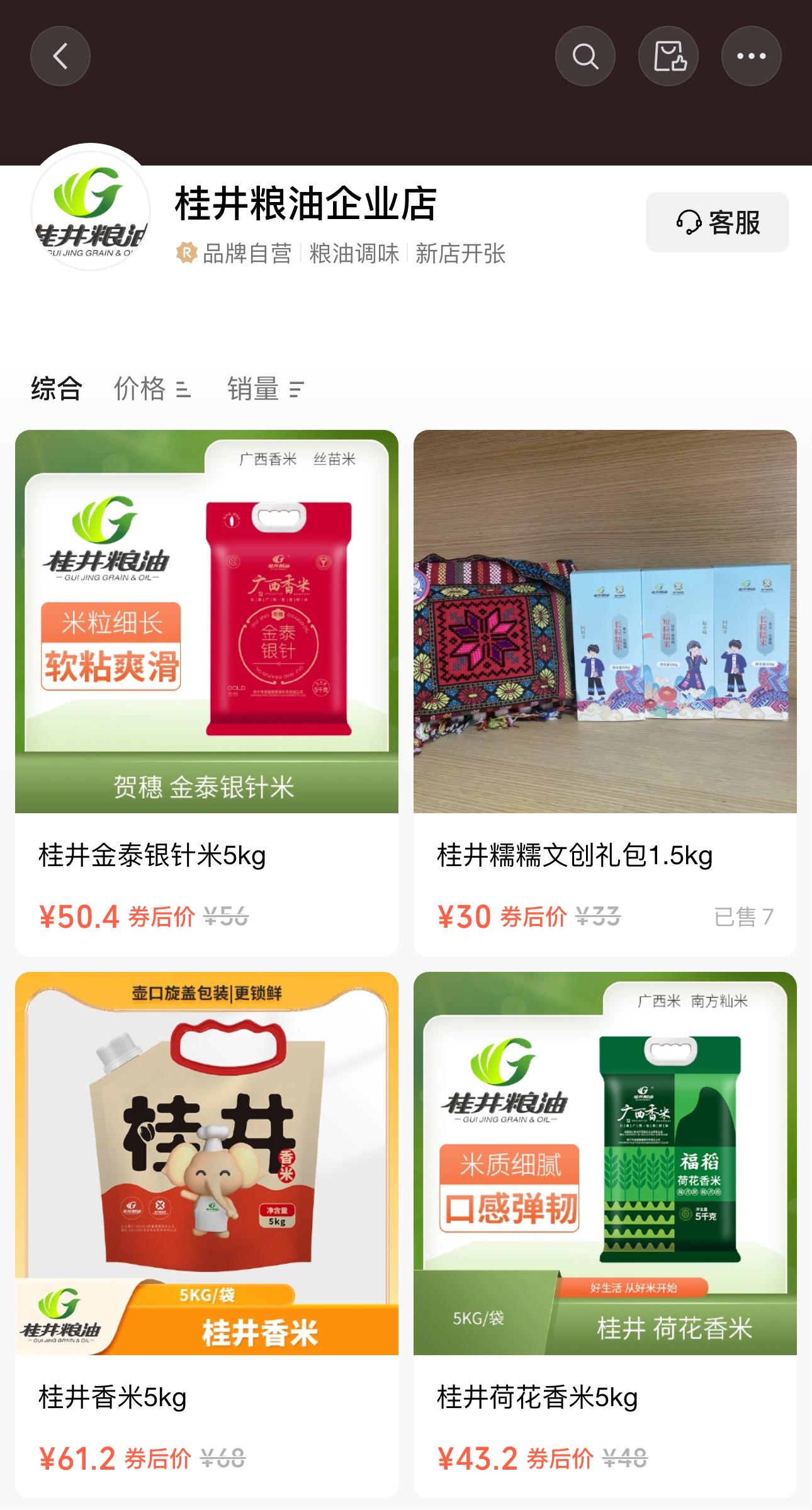The height and width of the screenshot is (1510, 812).
Task: Open the search icon in the header
Action: (585, 57)
